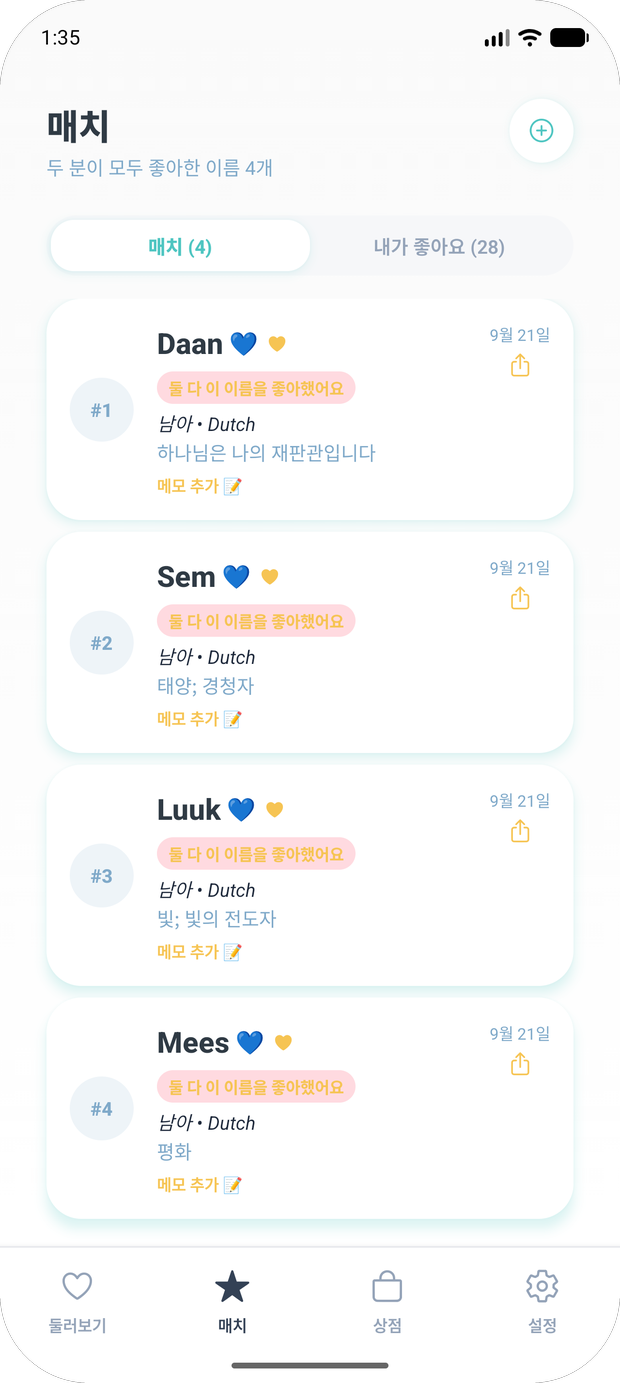The width and height of the screenshot is (620, 1383).
Task: Open the 설정 tab
Action: pos(542,1302)
